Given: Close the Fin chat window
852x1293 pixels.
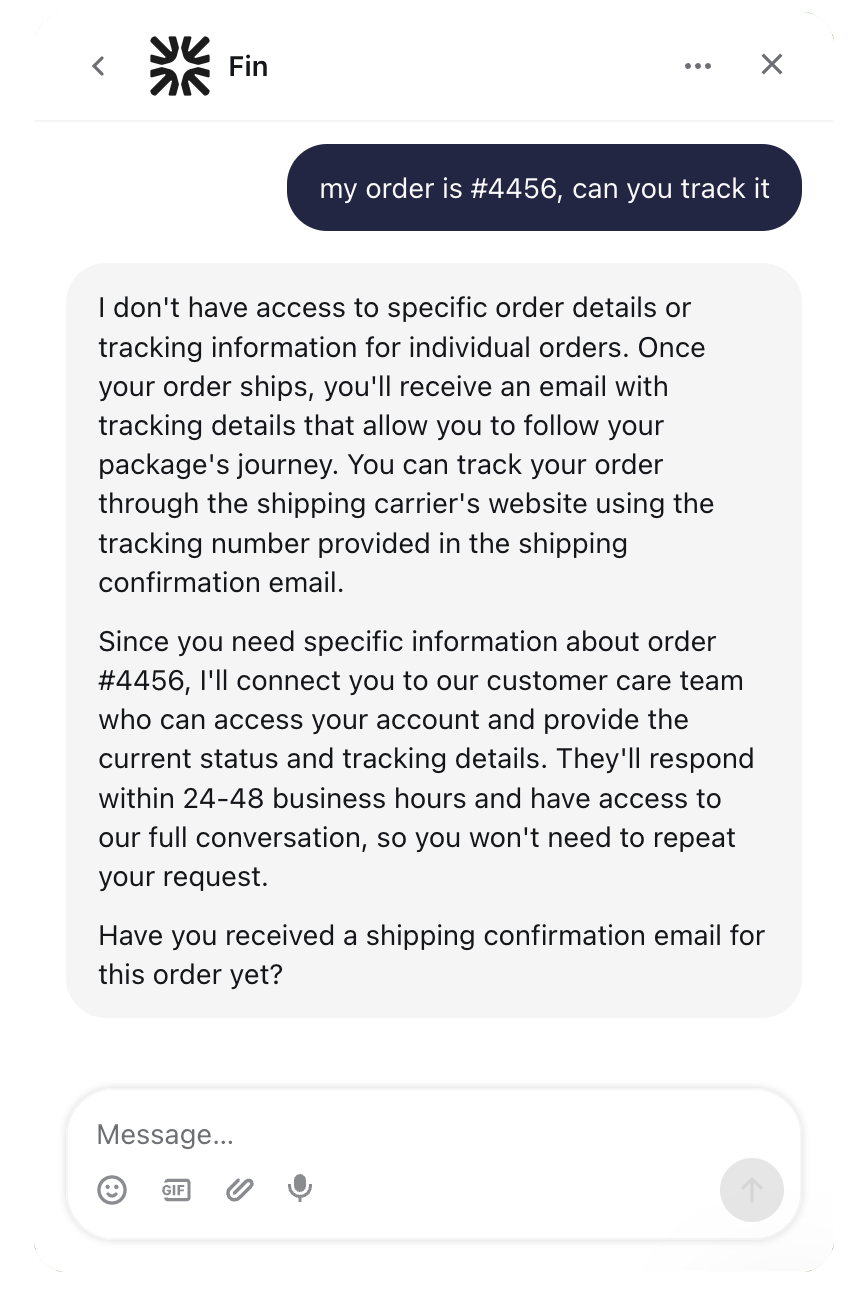Looking at the screenshot, I should pos(771,65).
